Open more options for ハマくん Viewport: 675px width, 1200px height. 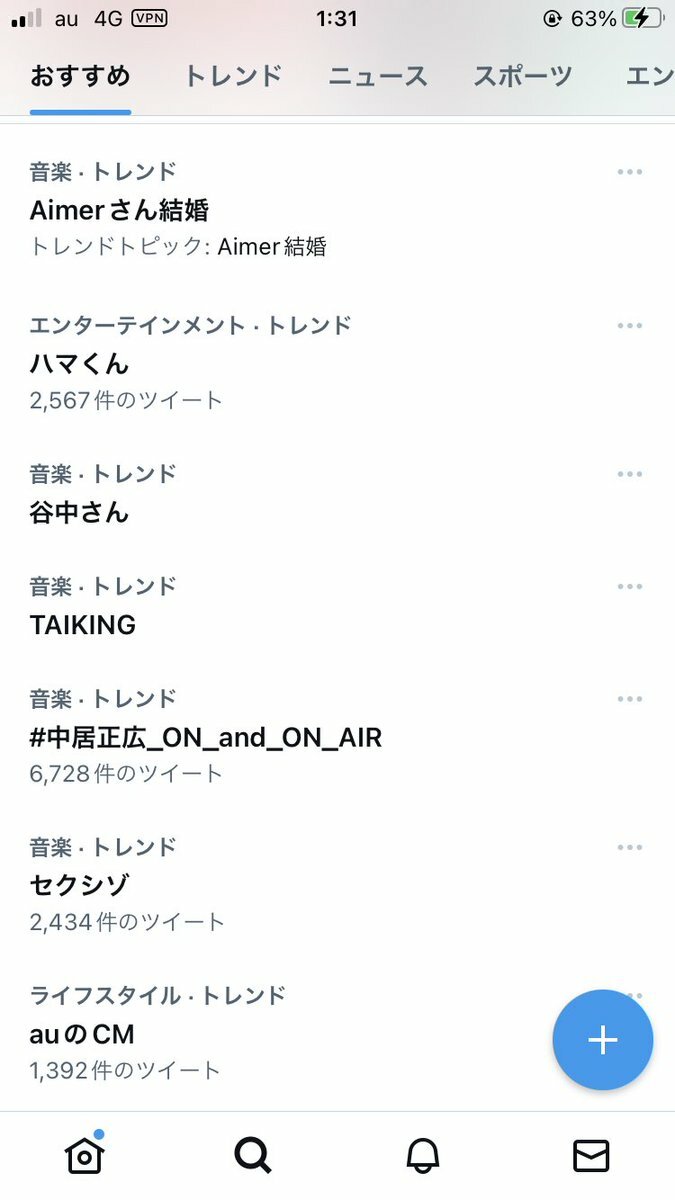point(629,326)
